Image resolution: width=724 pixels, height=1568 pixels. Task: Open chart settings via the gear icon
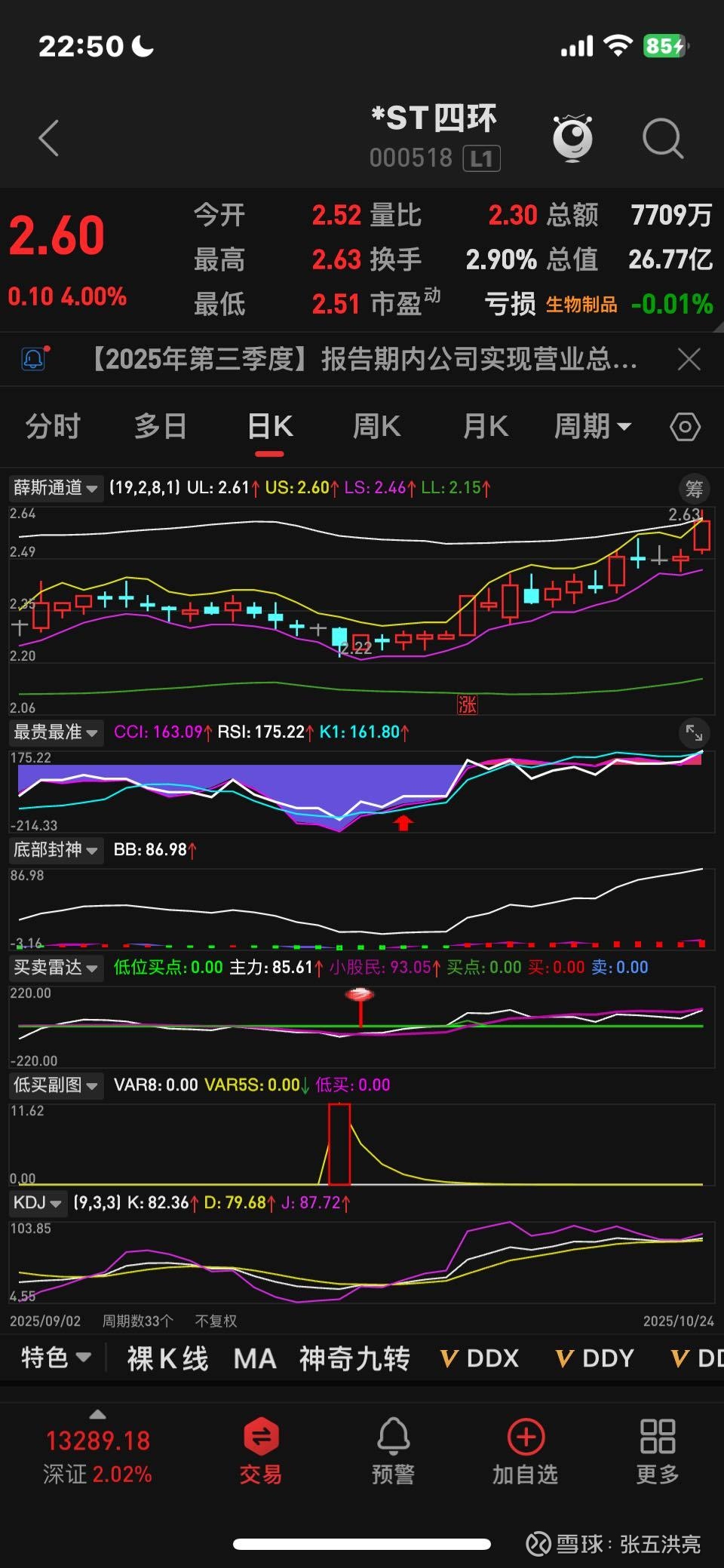click(x=686, y=426)
